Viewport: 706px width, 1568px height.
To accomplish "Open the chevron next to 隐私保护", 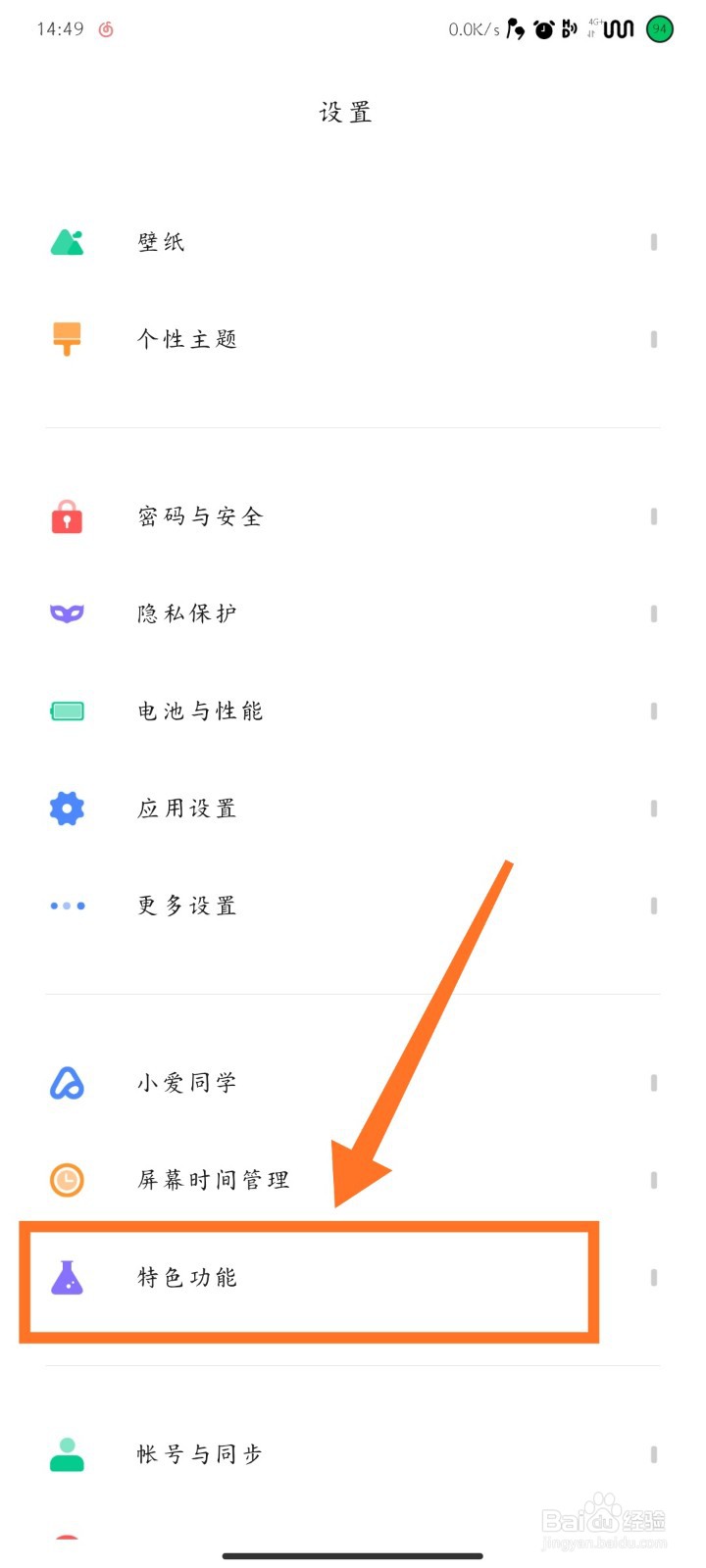I will coord(652,613).
